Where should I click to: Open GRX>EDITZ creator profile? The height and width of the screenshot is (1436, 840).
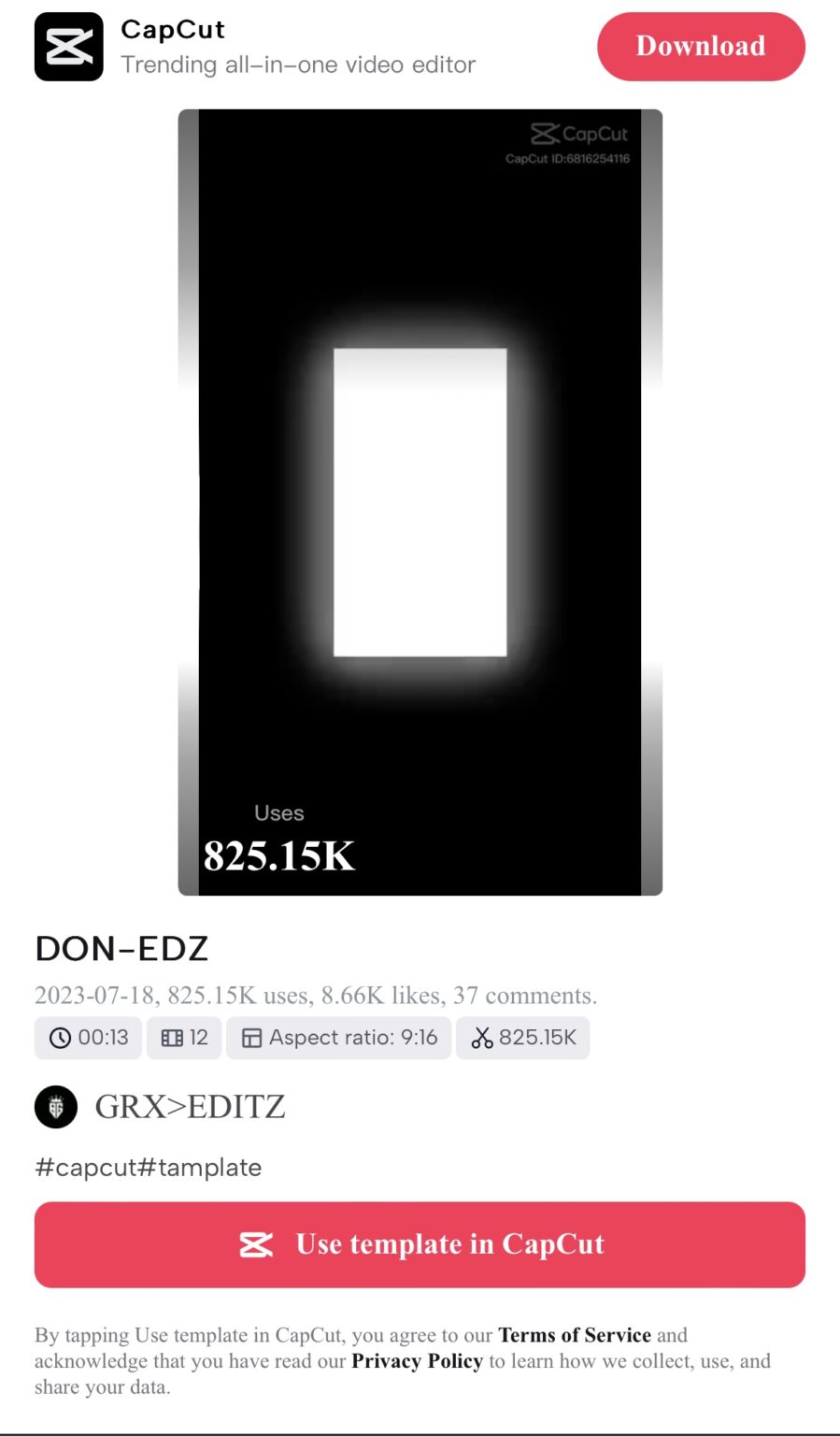(189, 1107)
